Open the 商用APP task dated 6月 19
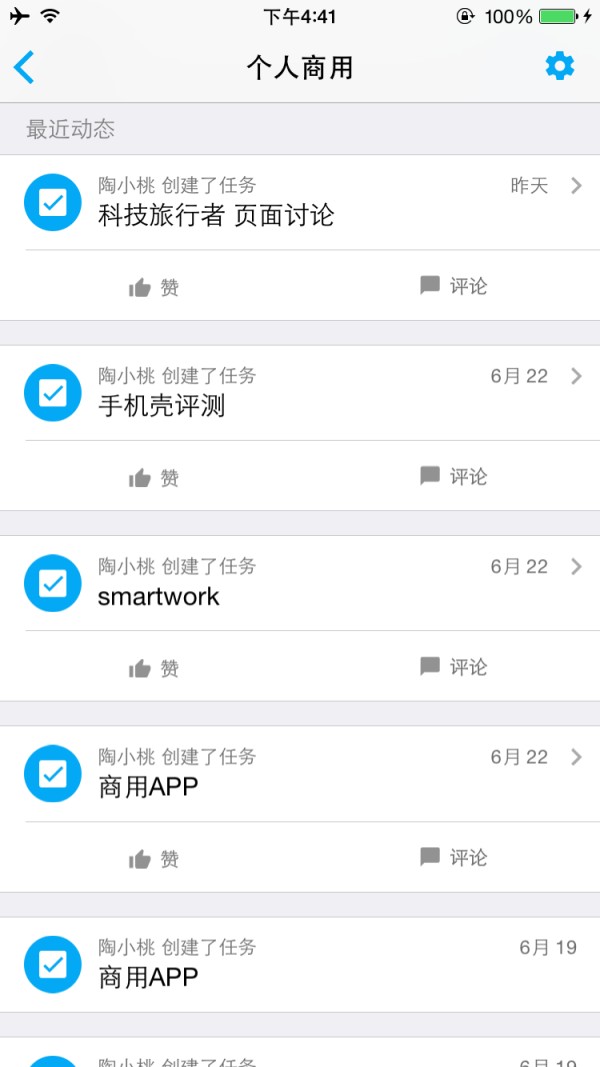Viewport: 600px width, 1067px height. (x=300, y=964)
